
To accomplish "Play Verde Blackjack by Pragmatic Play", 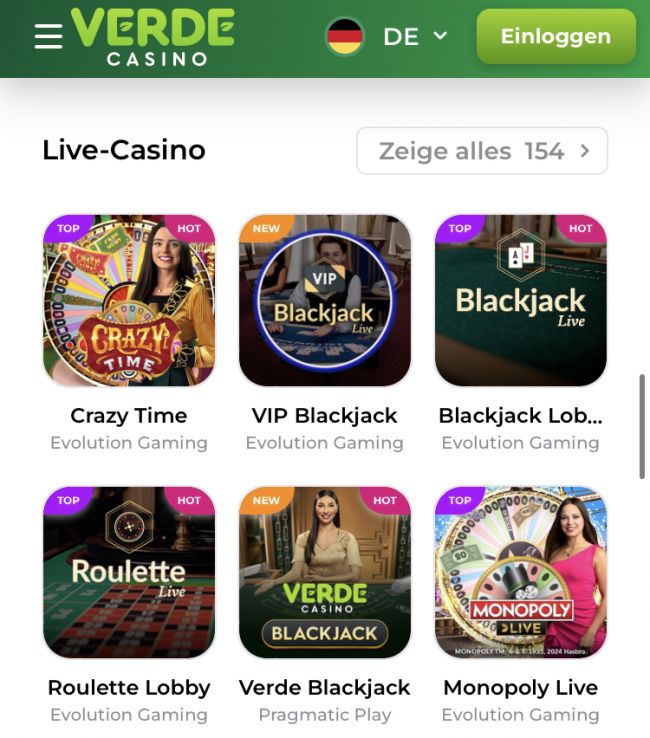I will (325, 572).
